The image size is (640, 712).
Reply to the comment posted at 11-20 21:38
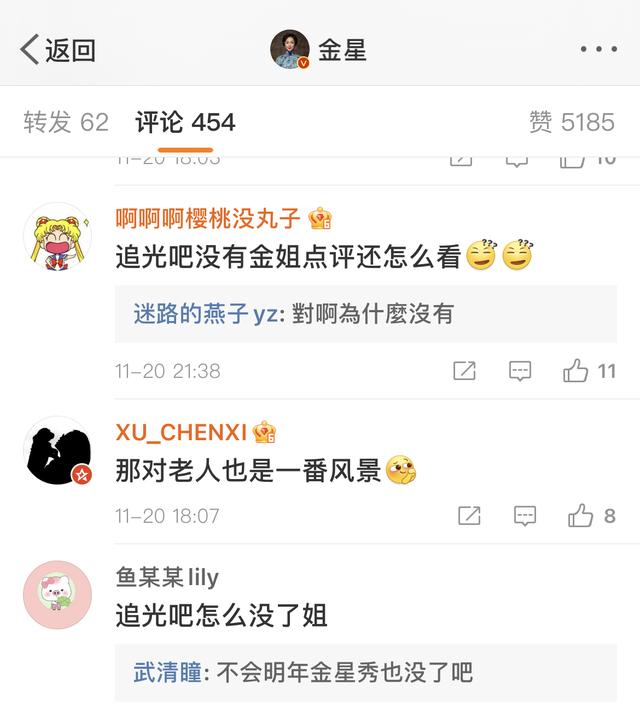tap(520, 371)
